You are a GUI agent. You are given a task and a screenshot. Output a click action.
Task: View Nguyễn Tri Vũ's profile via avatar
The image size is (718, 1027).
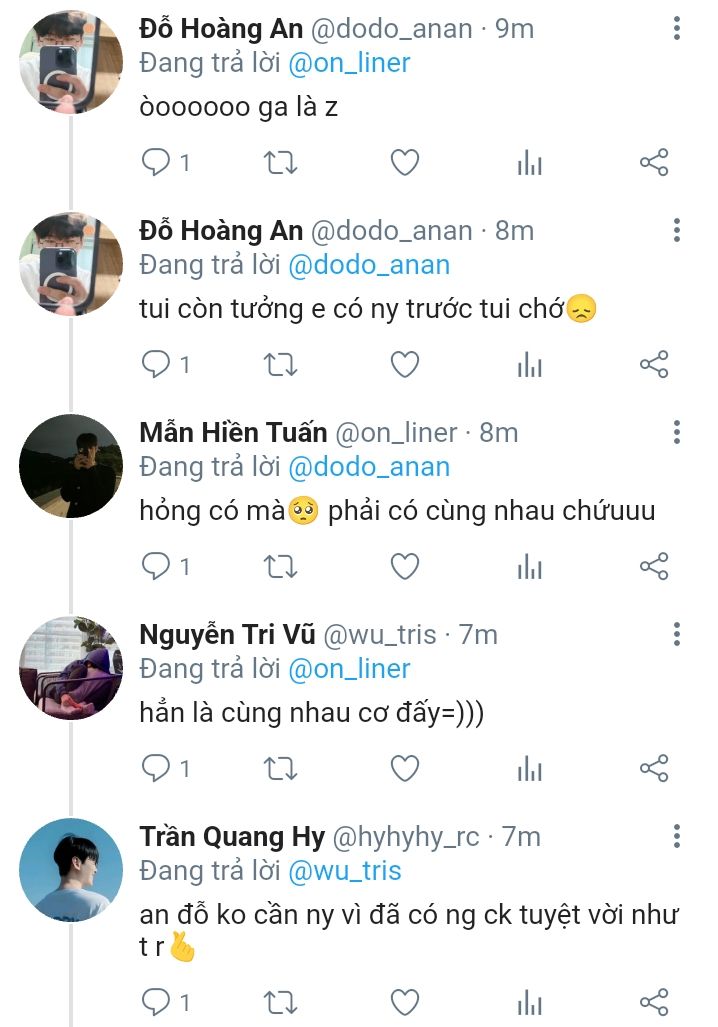point(71,668)
